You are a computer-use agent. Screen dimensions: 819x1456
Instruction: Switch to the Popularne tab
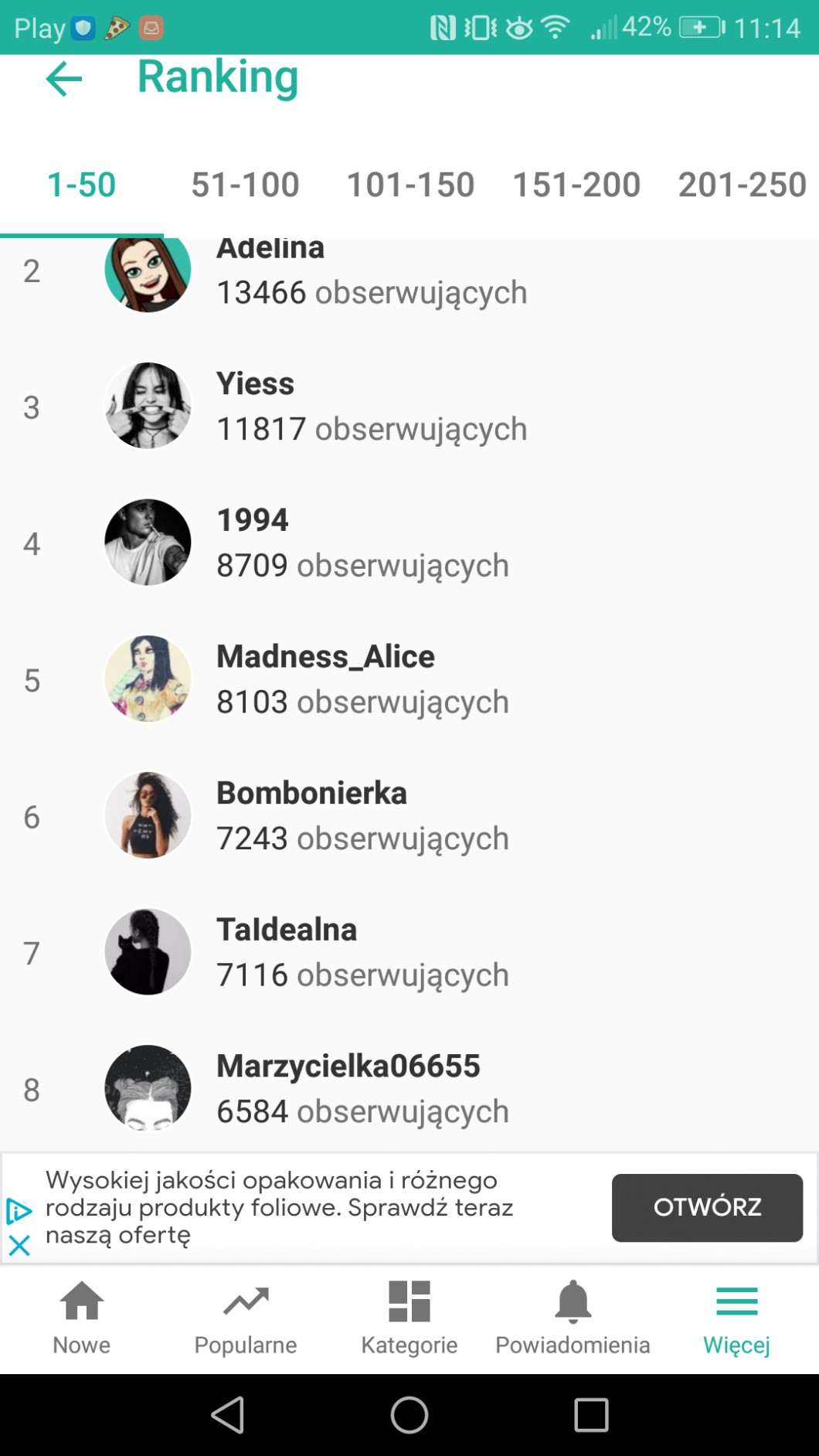[x=246, y=1318]
